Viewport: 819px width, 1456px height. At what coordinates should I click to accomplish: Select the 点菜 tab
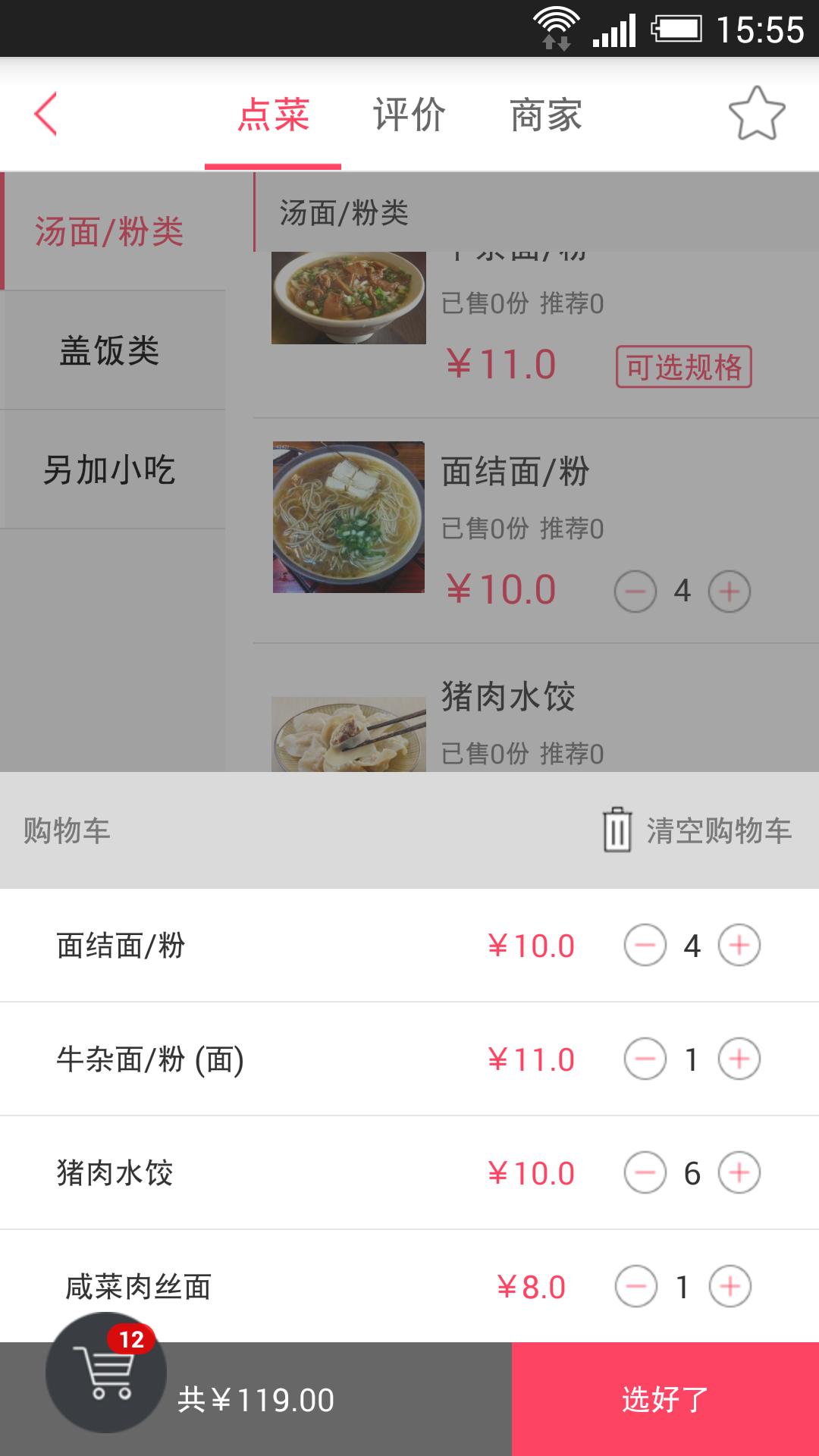coord(273,115)
